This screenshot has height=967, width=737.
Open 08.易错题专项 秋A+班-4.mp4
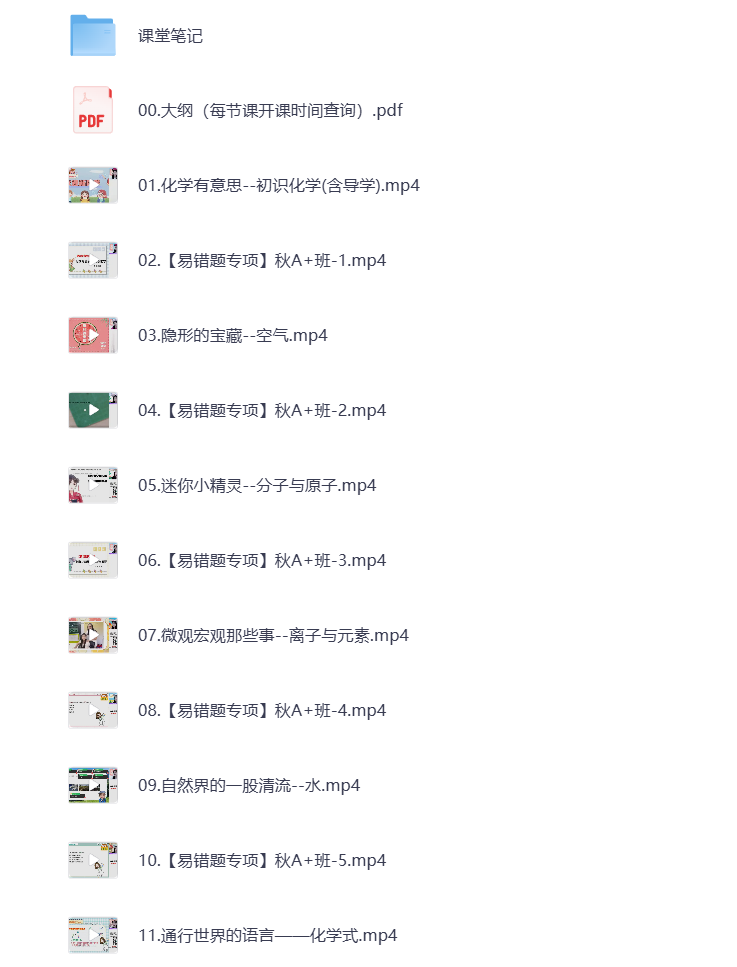262,711
